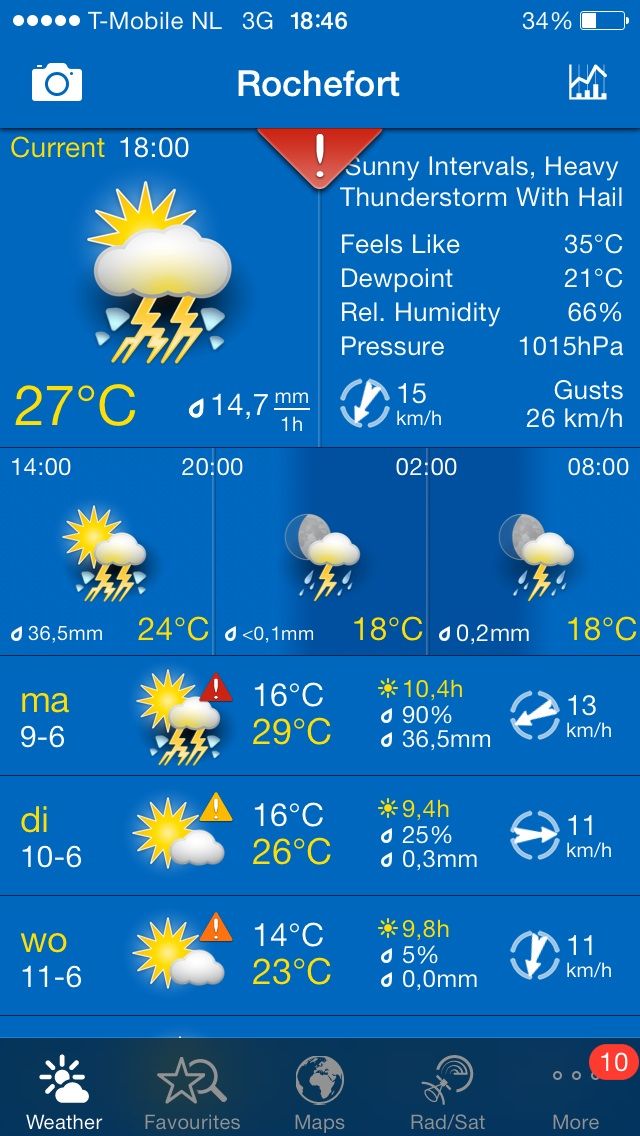Open the More tab
640x1136 pixels.
coord(576,1092)
